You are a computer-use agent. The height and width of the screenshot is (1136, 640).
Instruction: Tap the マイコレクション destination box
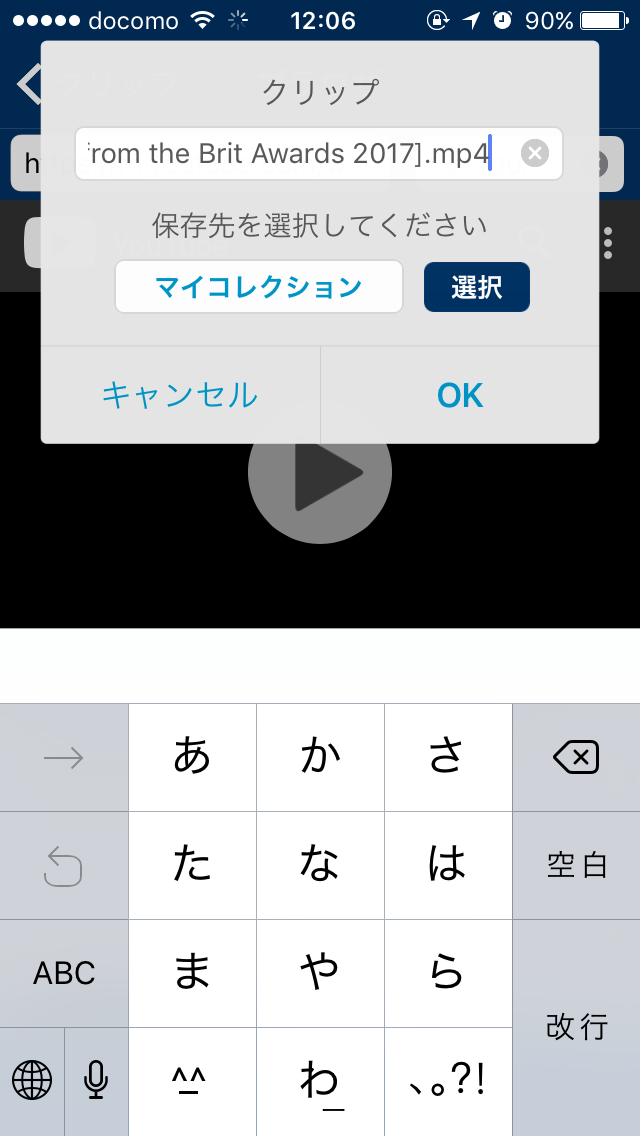pos(259,287)
